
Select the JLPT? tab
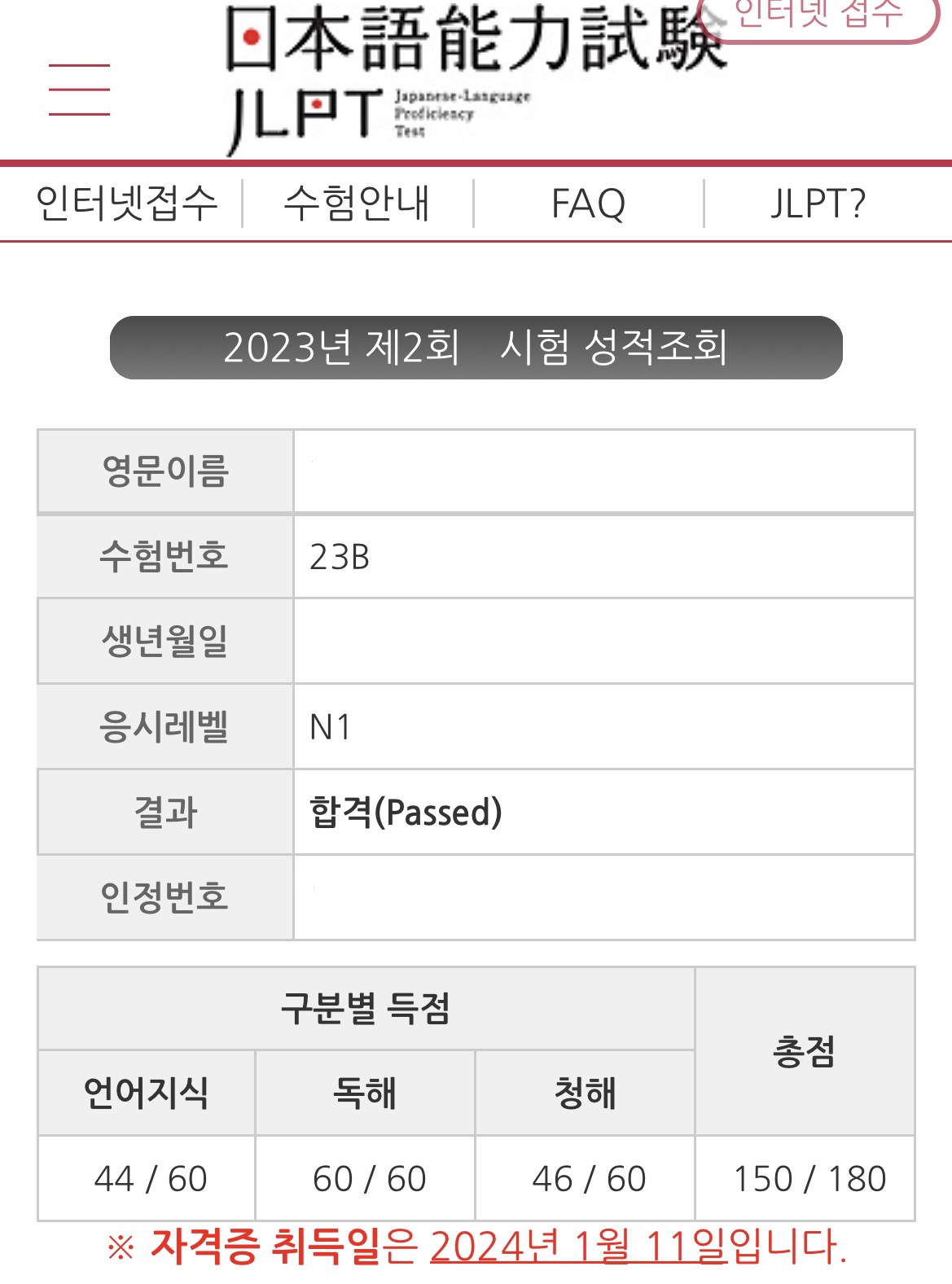[818, 204]
